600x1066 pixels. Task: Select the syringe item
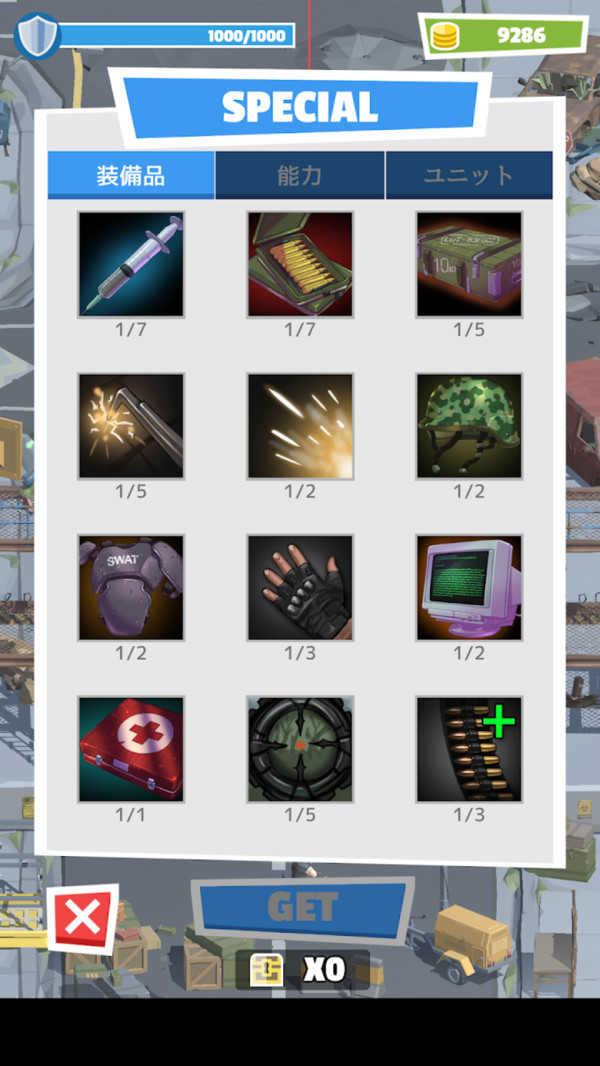131,264
